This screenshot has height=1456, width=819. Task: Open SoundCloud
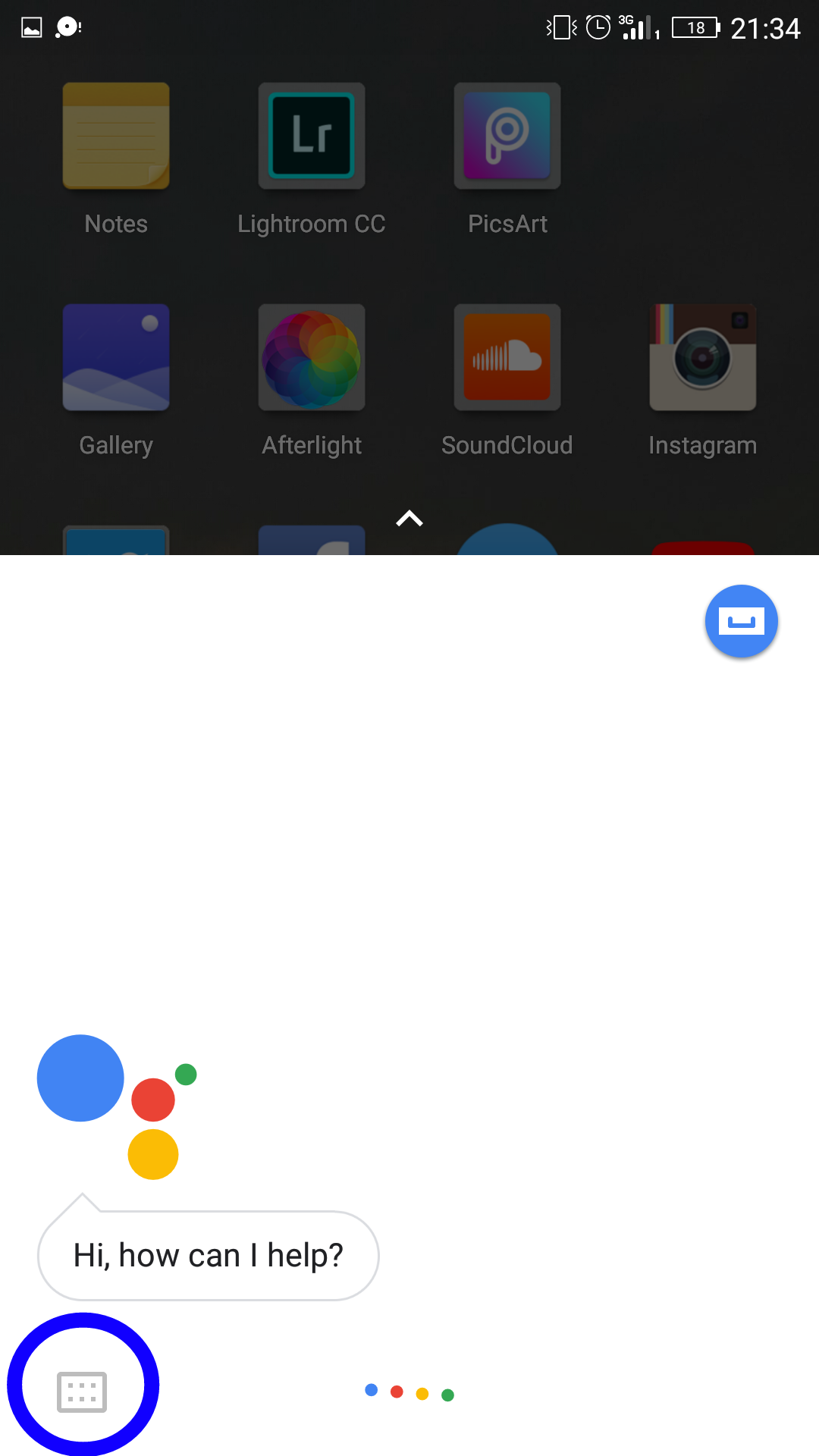tap(507, 356)
